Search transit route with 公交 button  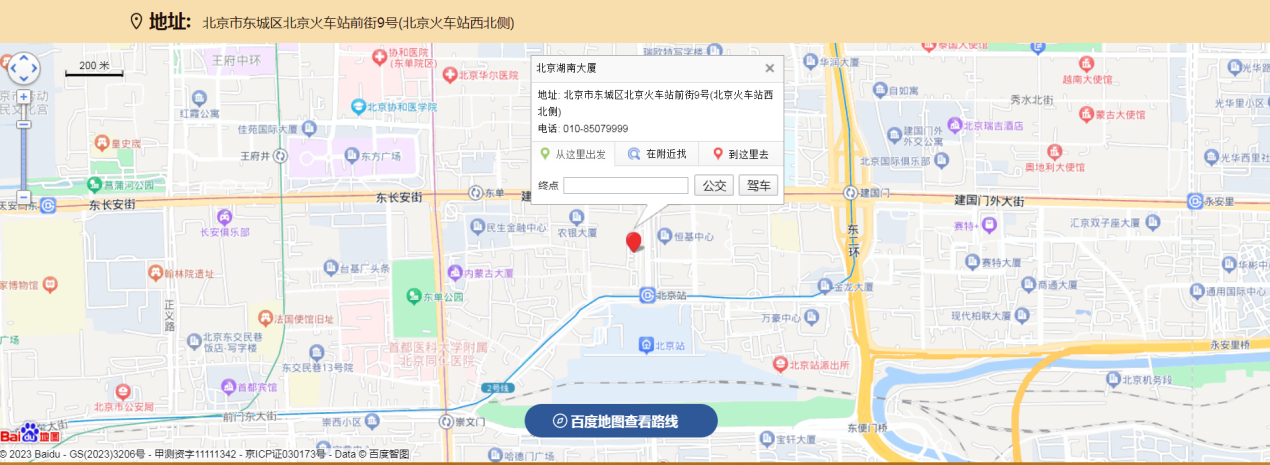pos(713,185)
